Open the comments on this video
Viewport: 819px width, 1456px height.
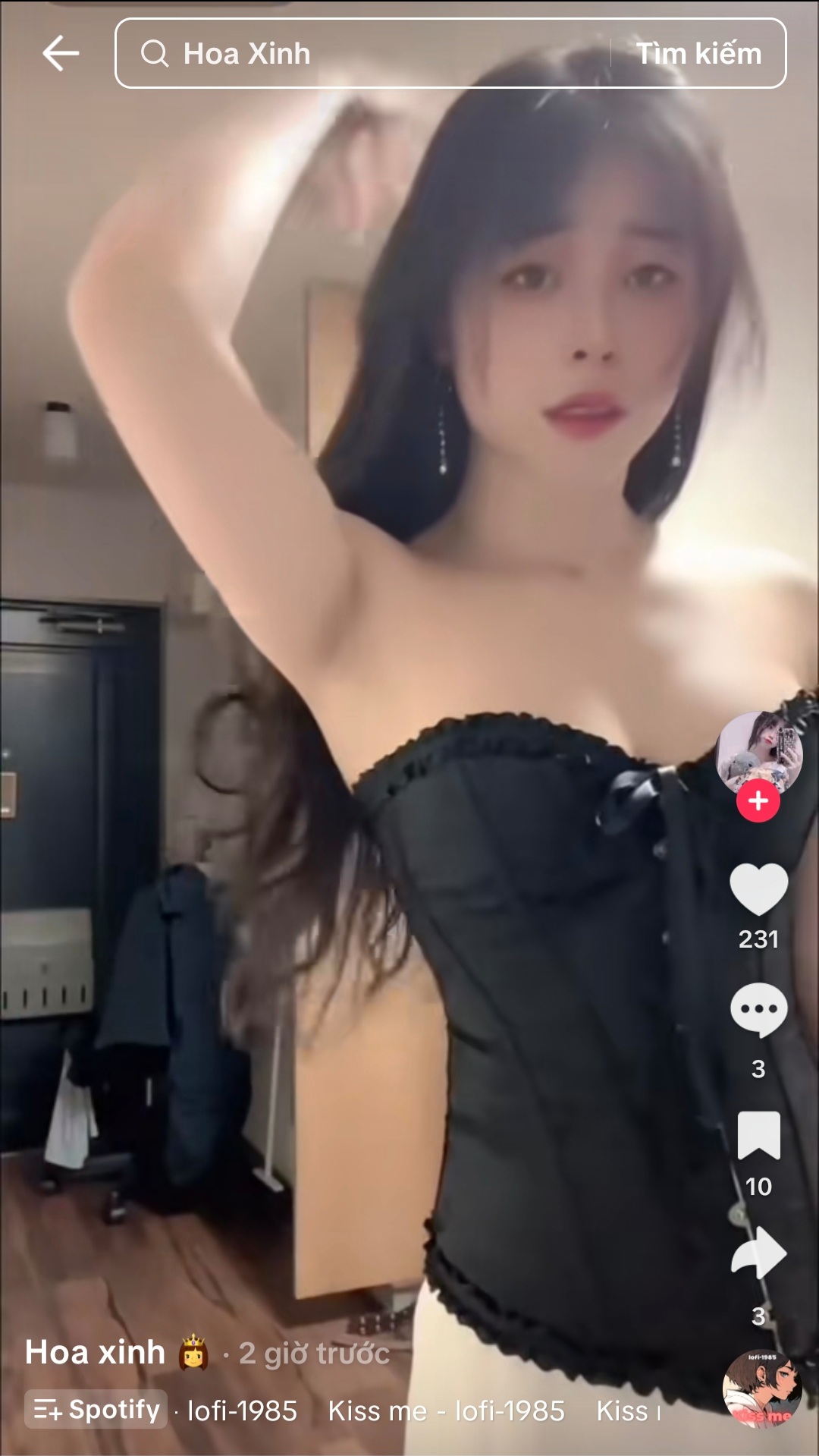(x=758, y=1011)
